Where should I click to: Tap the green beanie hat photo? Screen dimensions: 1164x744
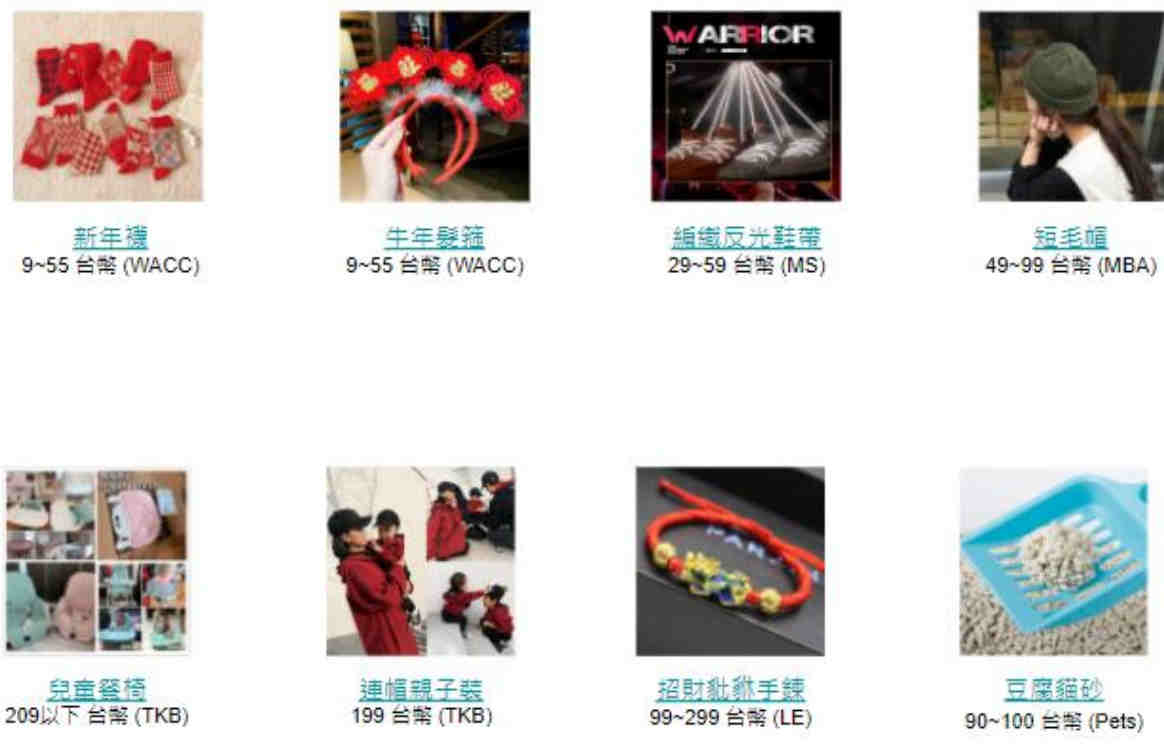pyautogui.click(x=1070, y=106)
